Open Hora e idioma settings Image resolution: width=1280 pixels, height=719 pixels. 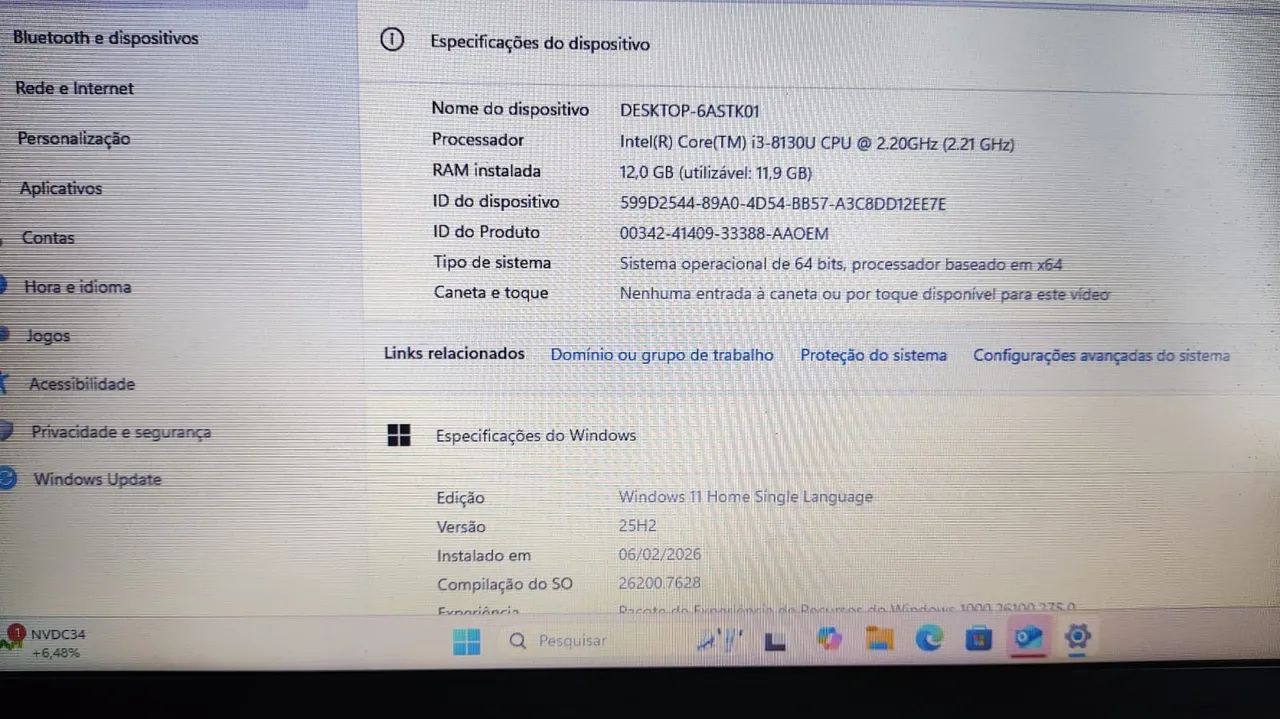point(77,287)
